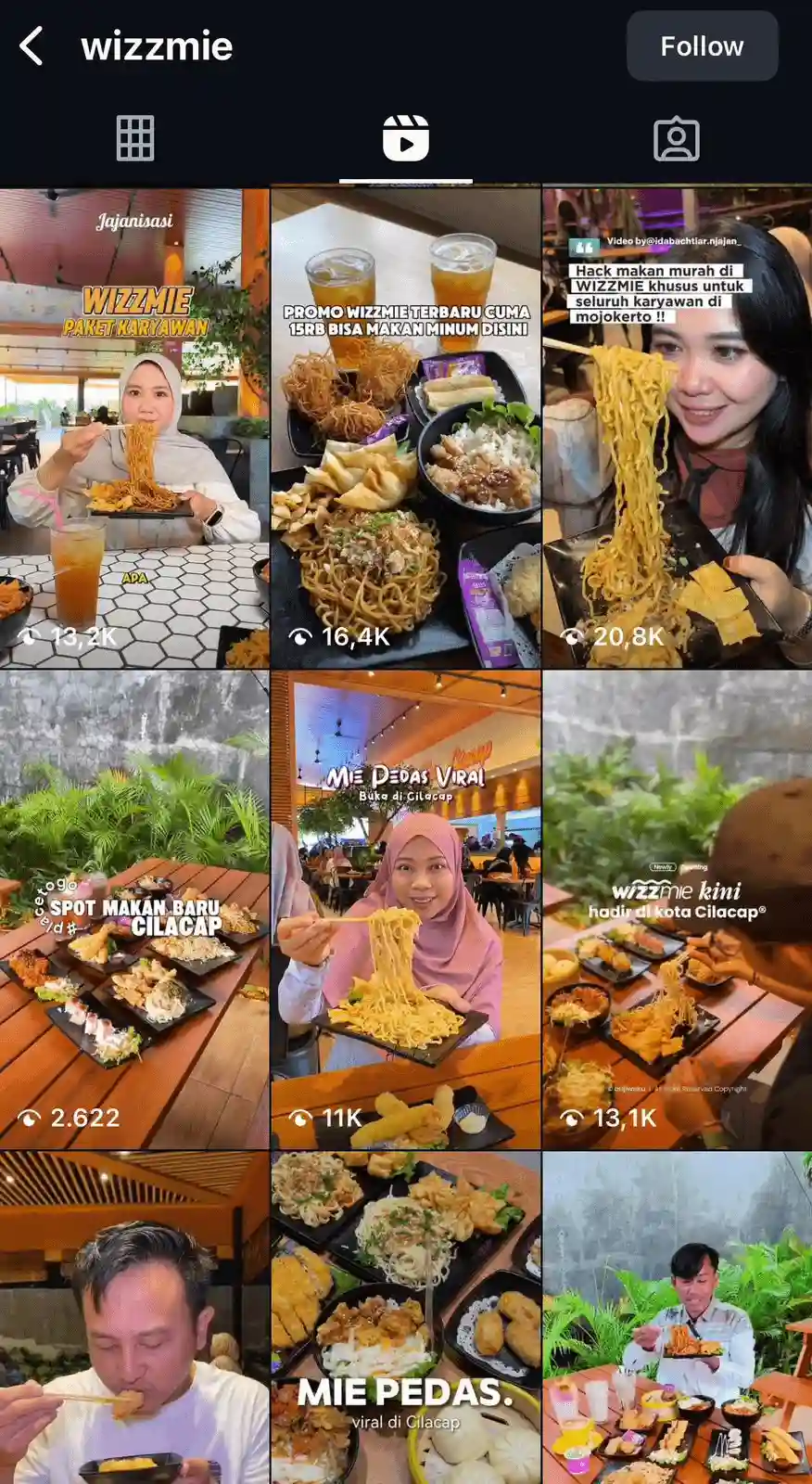The height and width of the screenshot is (1484, 812).
Task: Watch the Spot Makan Baru Cilacap reel
Action: 134,909
